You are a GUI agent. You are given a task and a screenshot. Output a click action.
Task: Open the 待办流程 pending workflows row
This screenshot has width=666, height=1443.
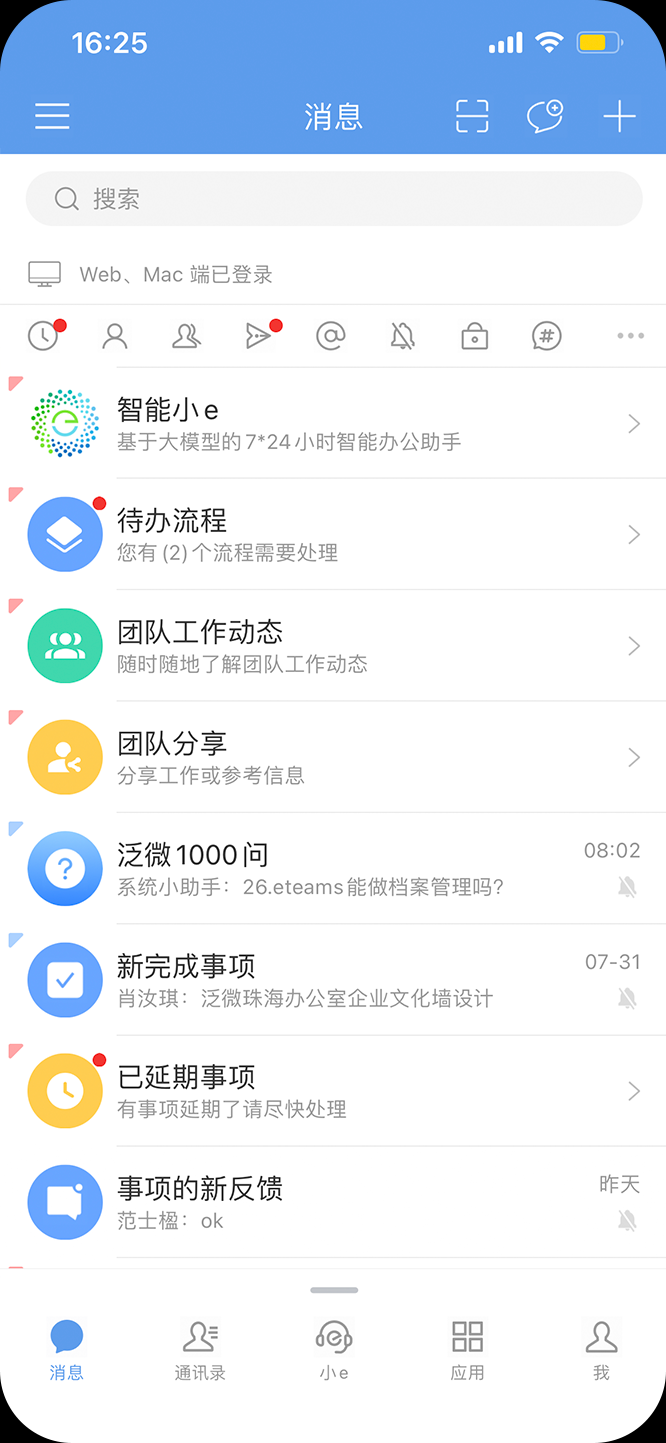pyautogui.click(x=333, y=535)
